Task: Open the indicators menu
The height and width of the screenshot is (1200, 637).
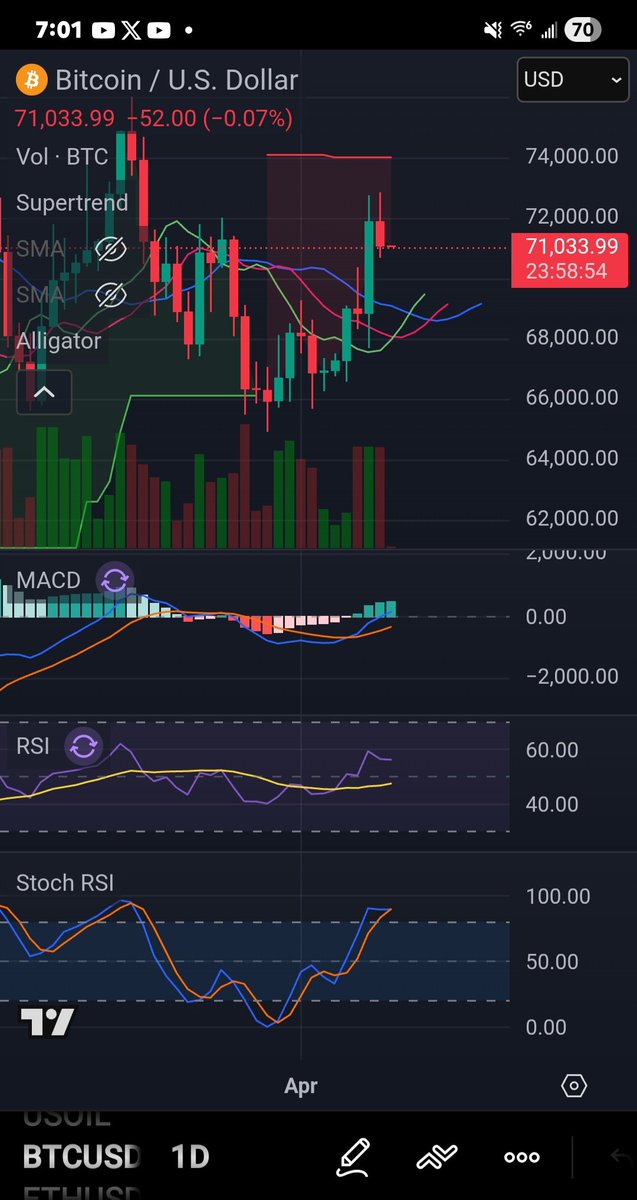Action: (x=437, y=1157)
